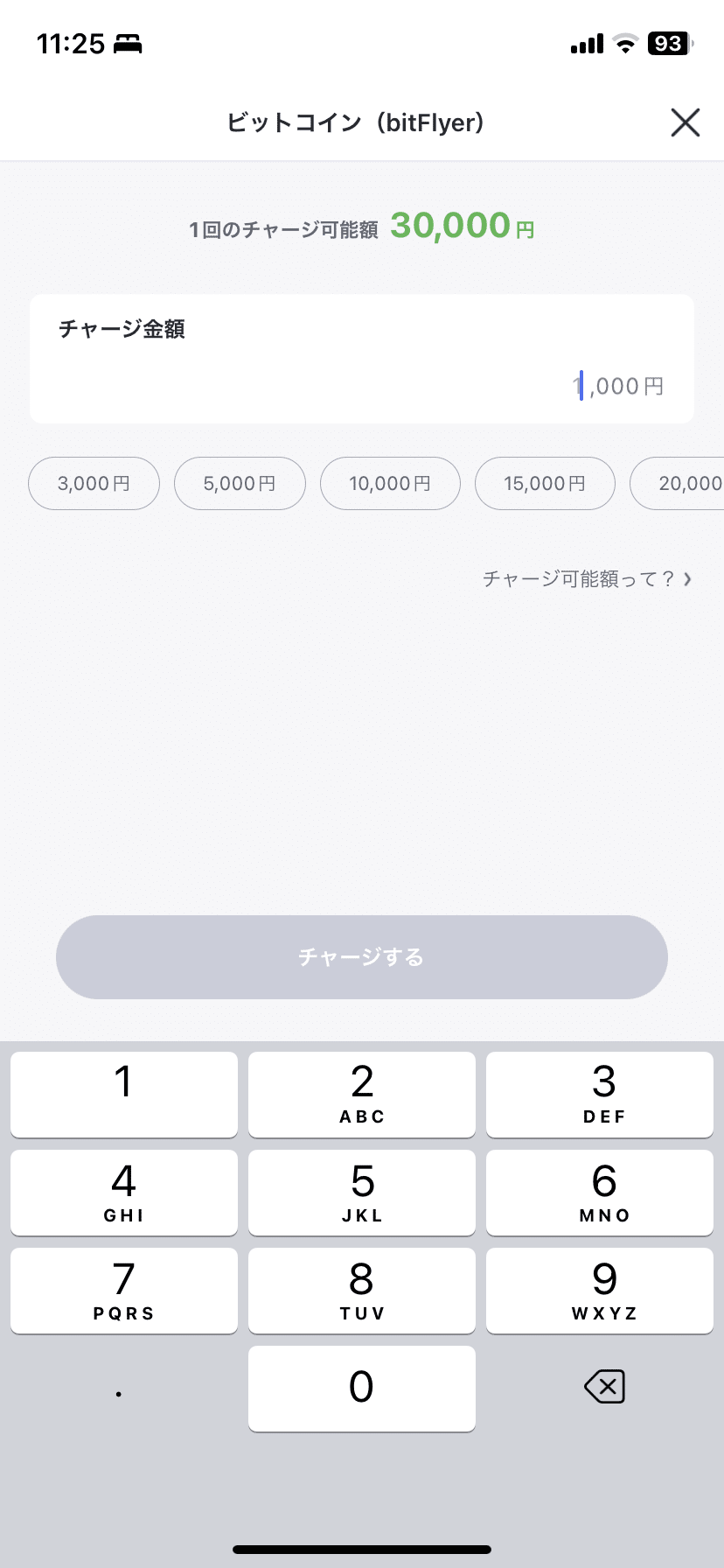The image size is (724, 1568).
Task: Tap the チャージする charge button
Action: click(361, 957)
